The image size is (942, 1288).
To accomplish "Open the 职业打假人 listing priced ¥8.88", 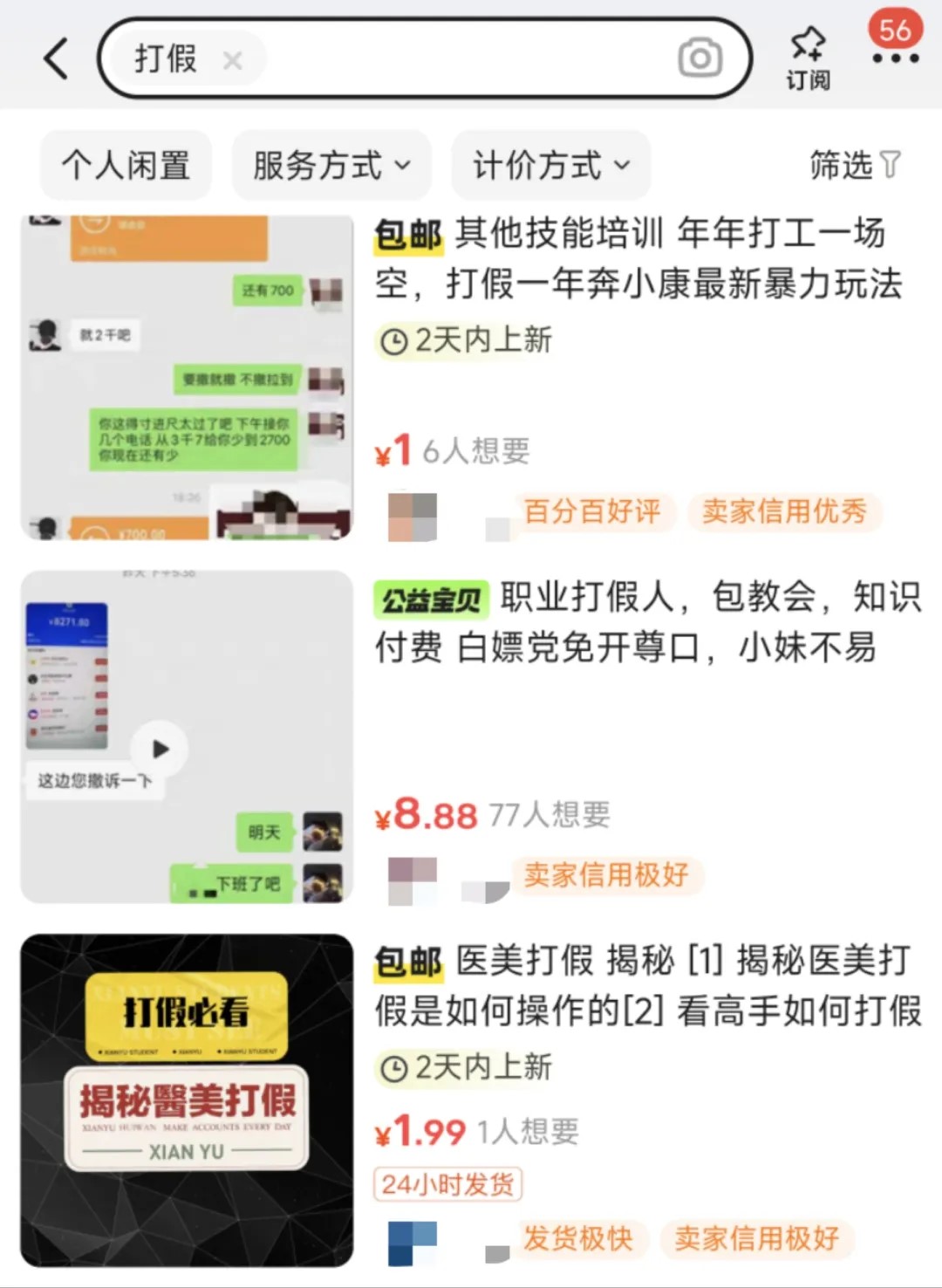I will (645, 622).
